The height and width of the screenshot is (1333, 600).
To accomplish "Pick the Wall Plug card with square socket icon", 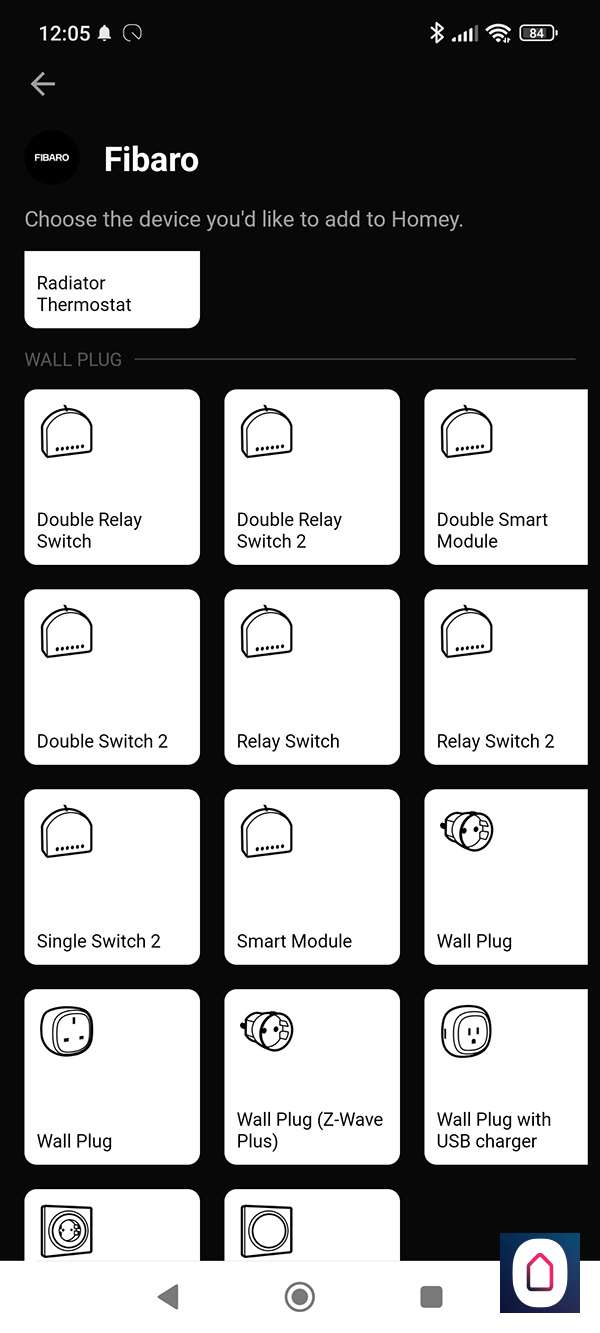I will (x=112, y=1077).
